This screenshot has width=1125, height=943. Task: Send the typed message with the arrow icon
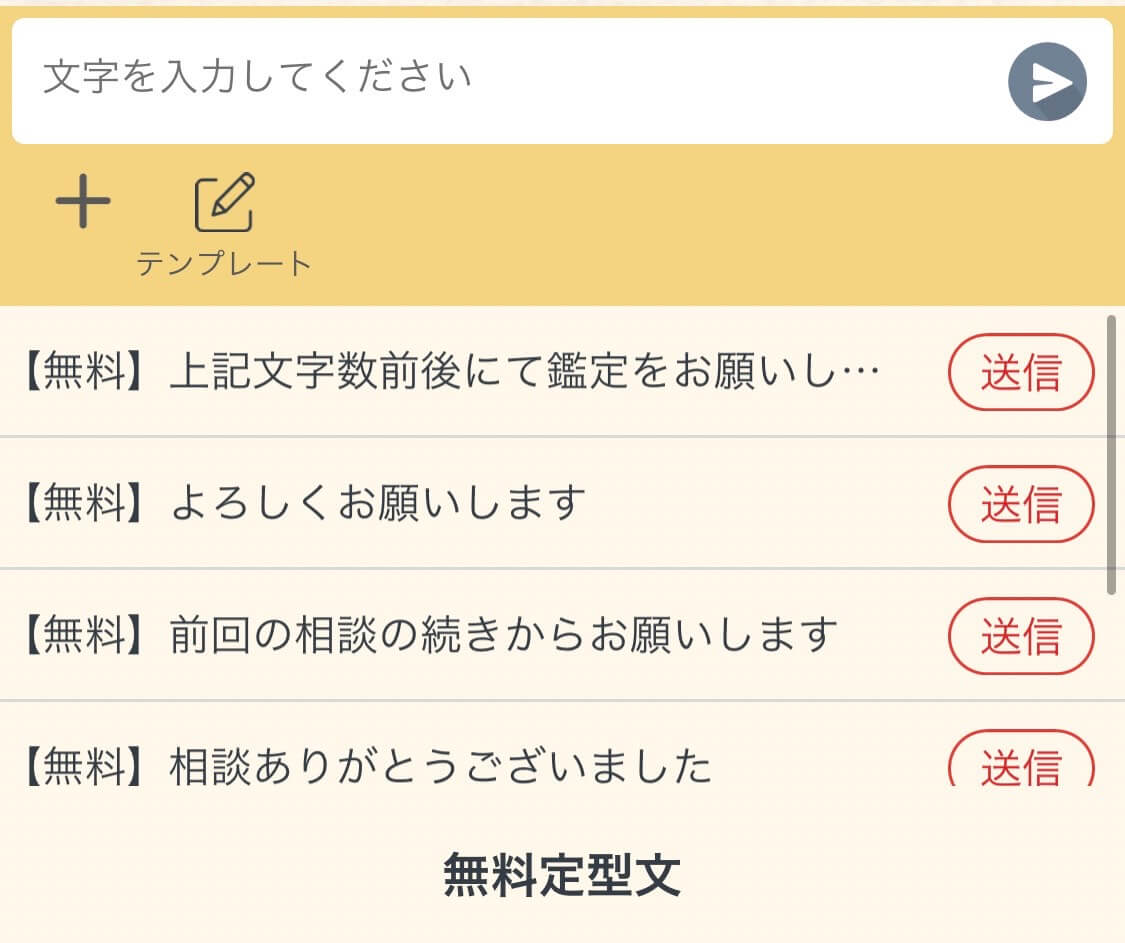pyautogui.click(x=1047, y=82)
